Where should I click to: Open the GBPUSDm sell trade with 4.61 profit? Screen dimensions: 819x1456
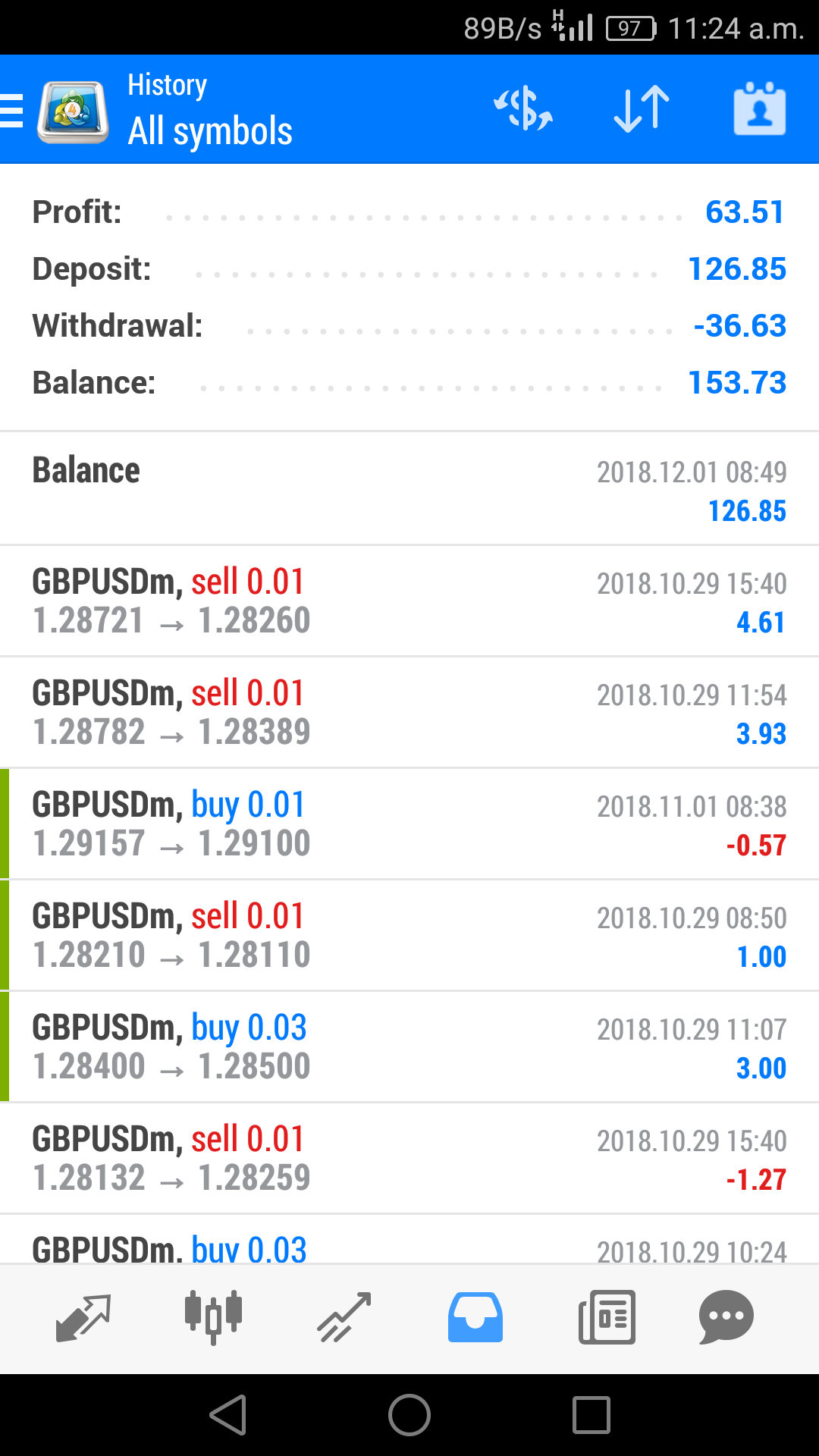[409, 601]
